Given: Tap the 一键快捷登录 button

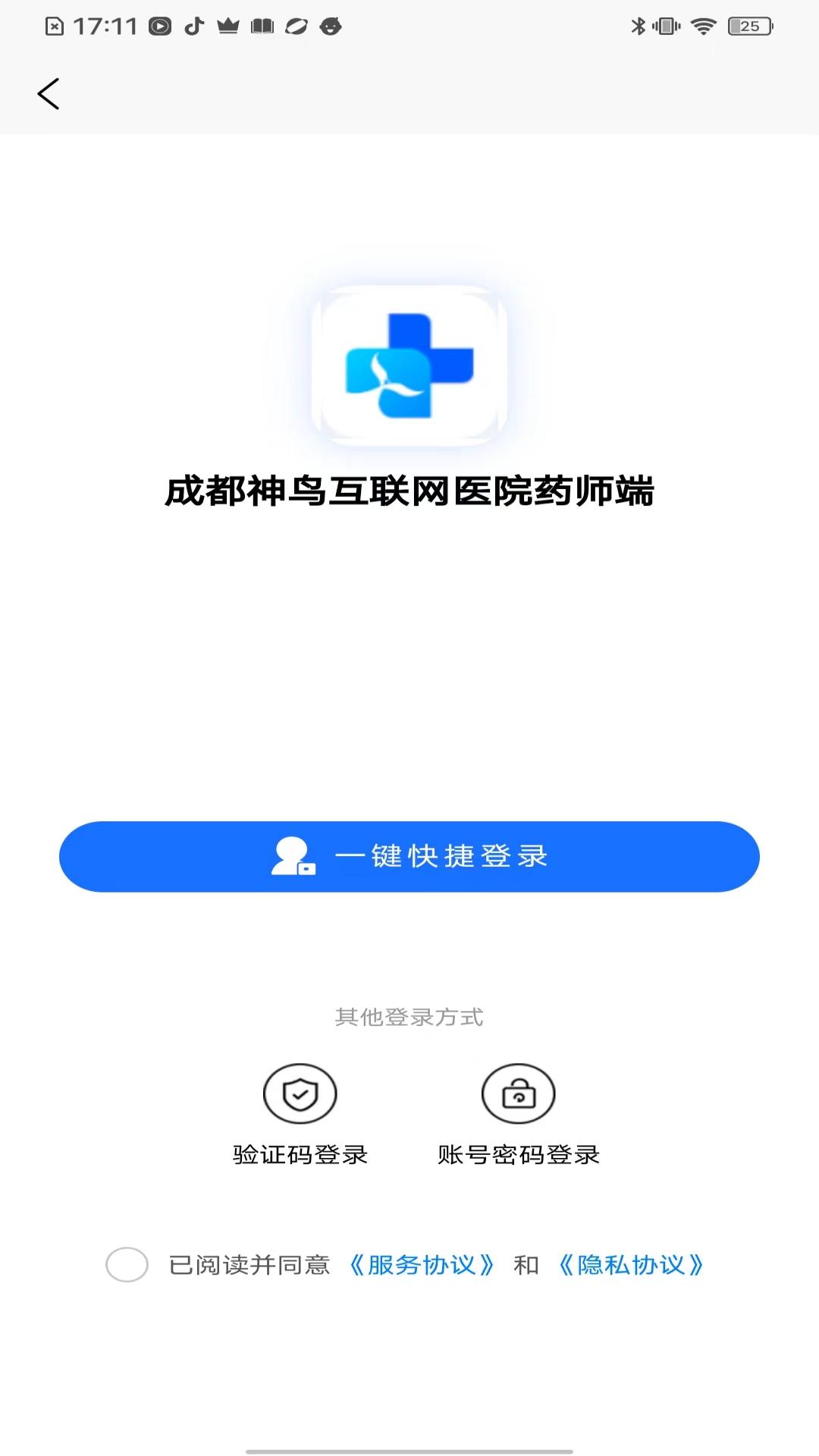Looking at the screenshot, I should click(409, 856).
